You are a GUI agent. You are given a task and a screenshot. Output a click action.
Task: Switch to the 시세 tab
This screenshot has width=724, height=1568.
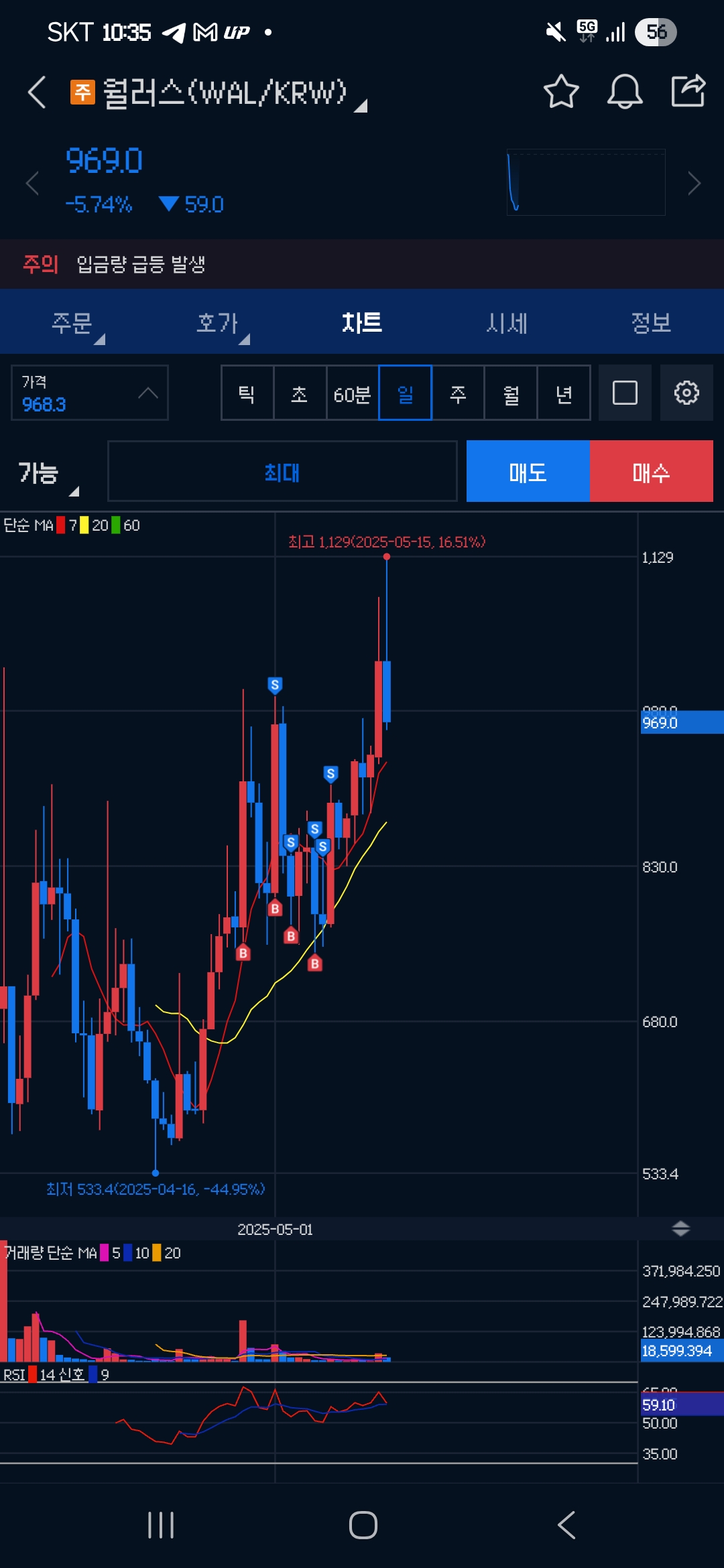[x=507, y=322]
